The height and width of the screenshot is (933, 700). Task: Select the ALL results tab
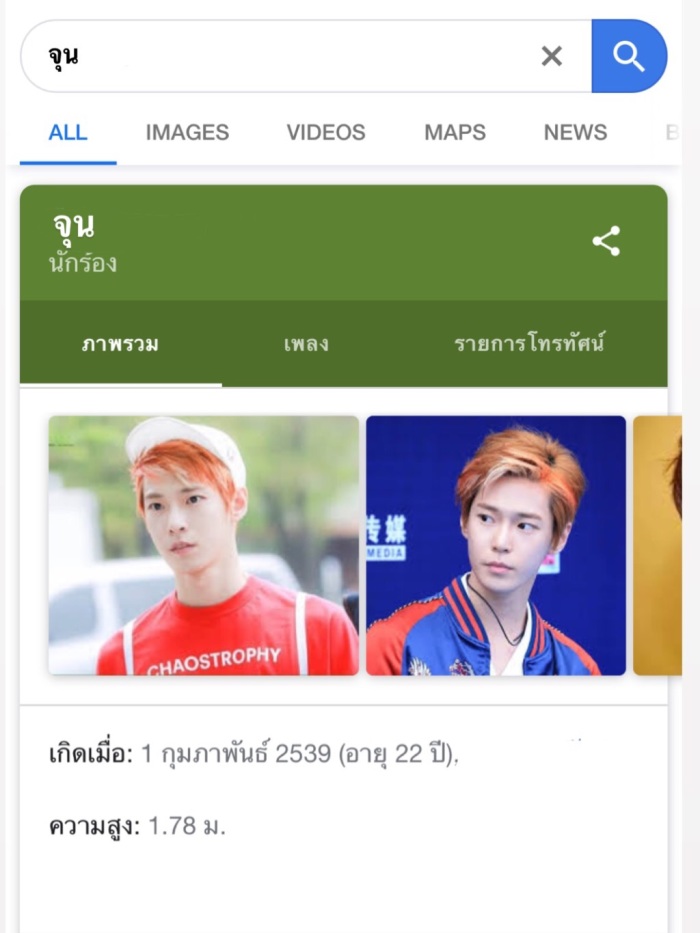pyautogui.click(x=68, y=132)
